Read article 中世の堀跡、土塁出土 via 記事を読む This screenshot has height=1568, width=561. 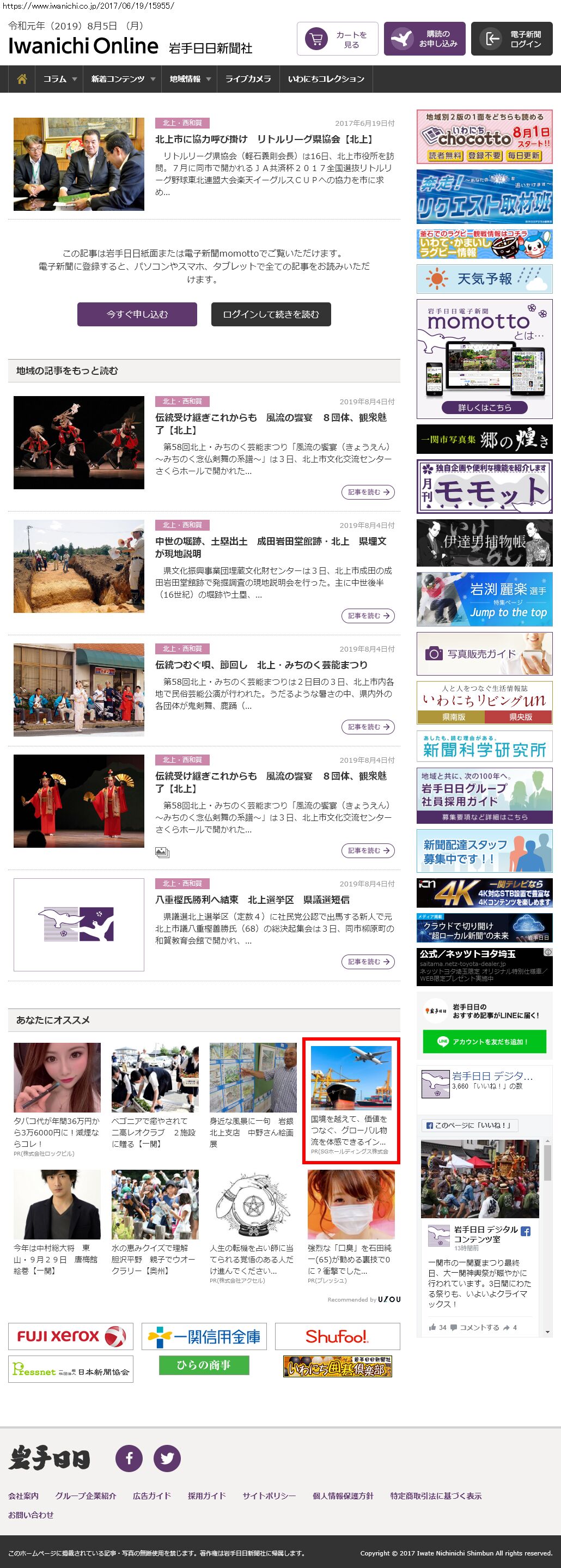(x=368, y=616)
